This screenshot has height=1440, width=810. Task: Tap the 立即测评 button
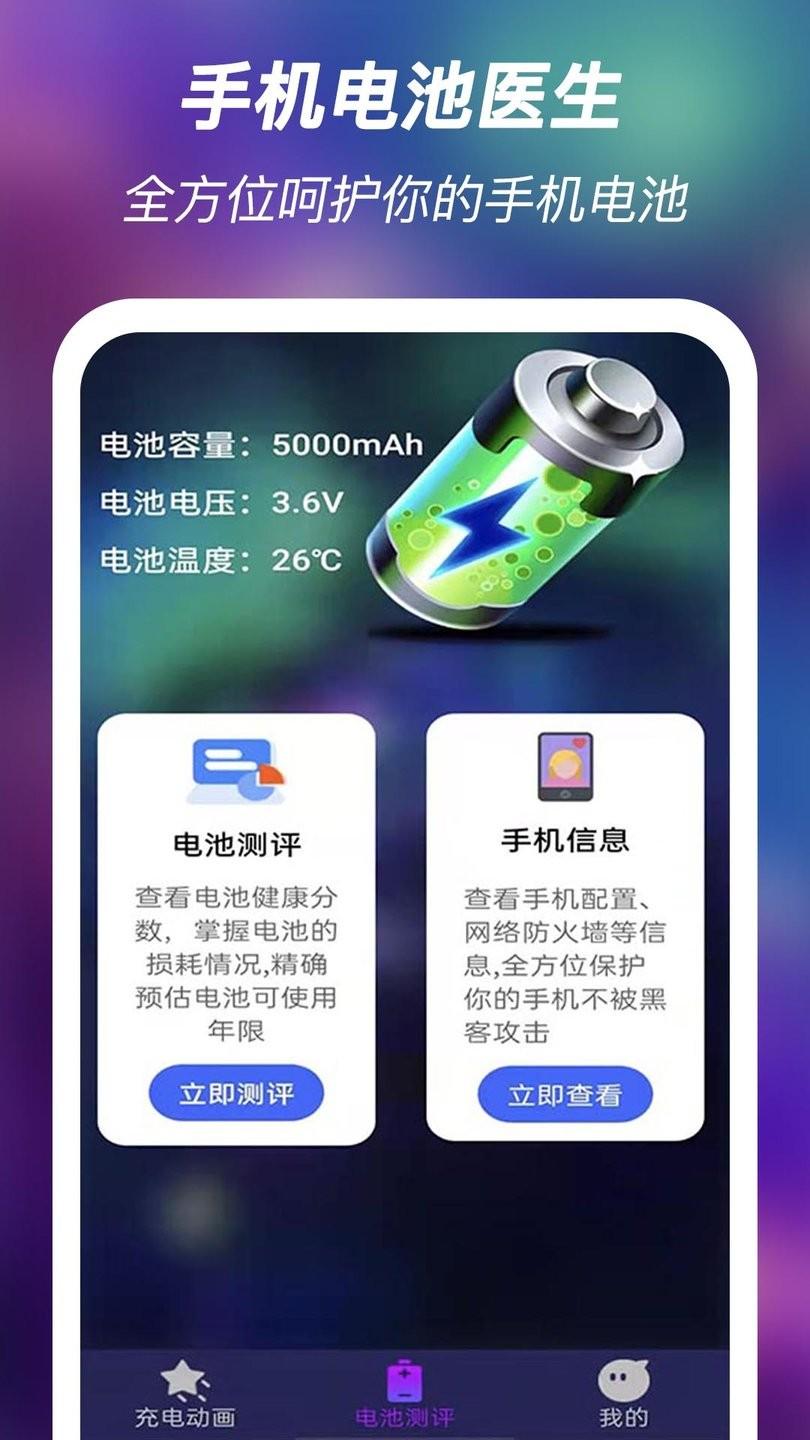[235, 1096]
